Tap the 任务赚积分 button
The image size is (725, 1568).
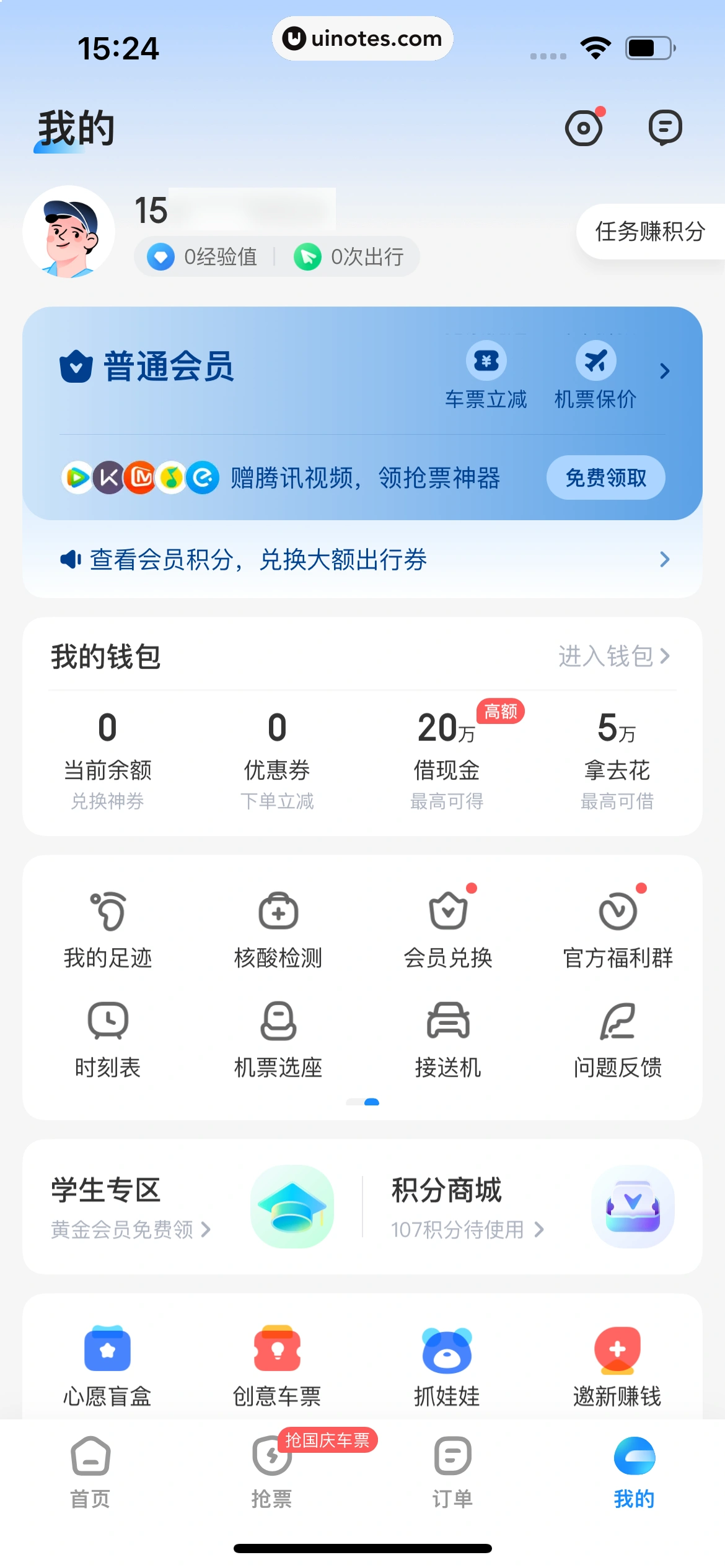click(x=649, y=232)
